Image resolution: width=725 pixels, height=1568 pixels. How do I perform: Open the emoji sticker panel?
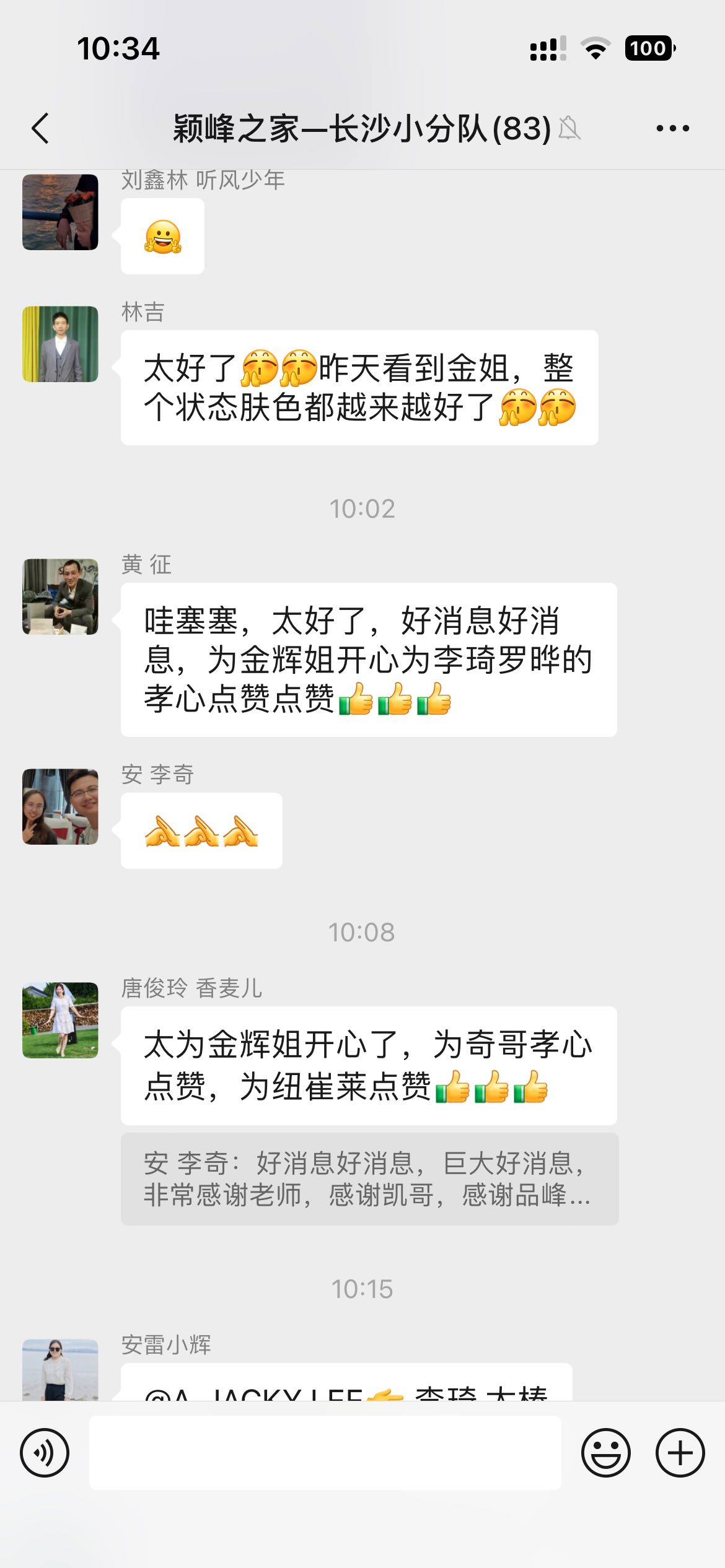tap(605, 1453)
